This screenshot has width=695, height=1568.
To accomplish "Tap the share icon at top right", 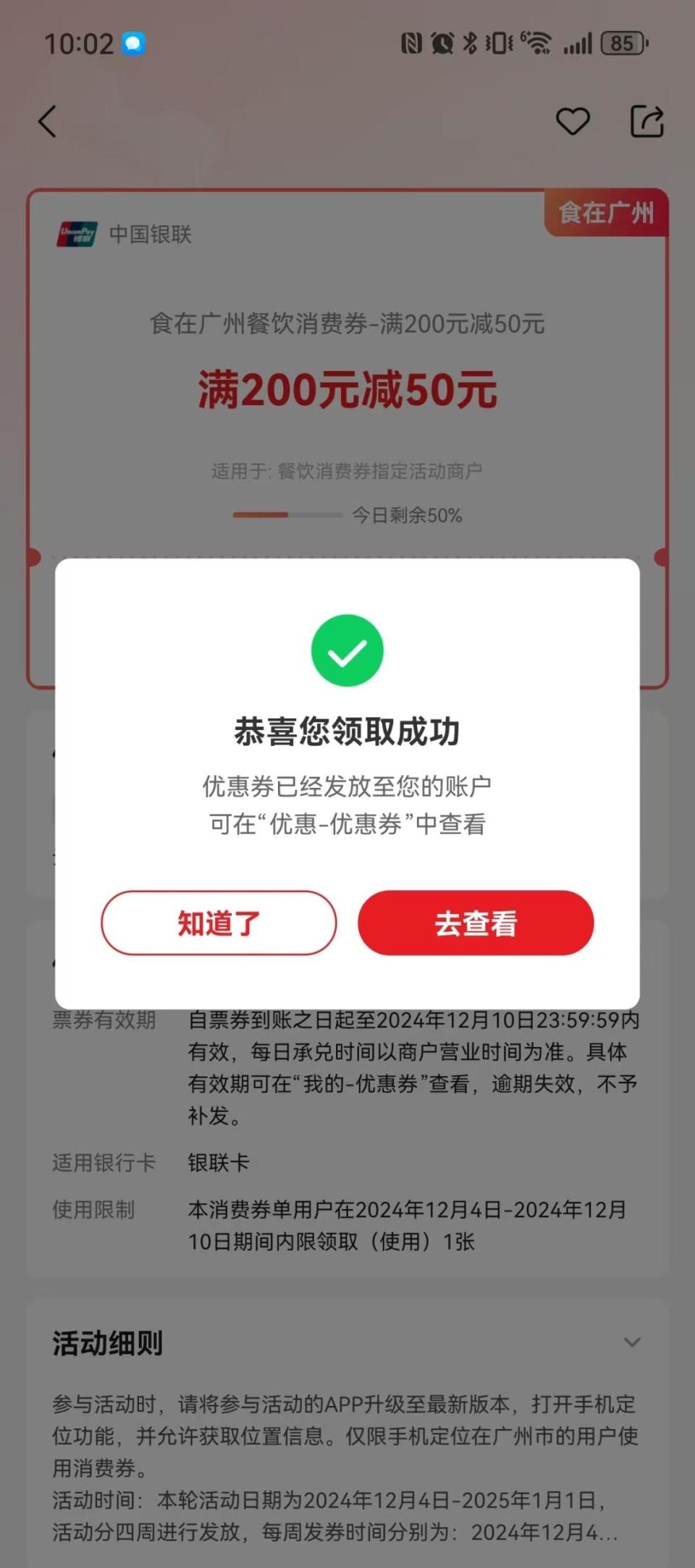I will 648,120.
